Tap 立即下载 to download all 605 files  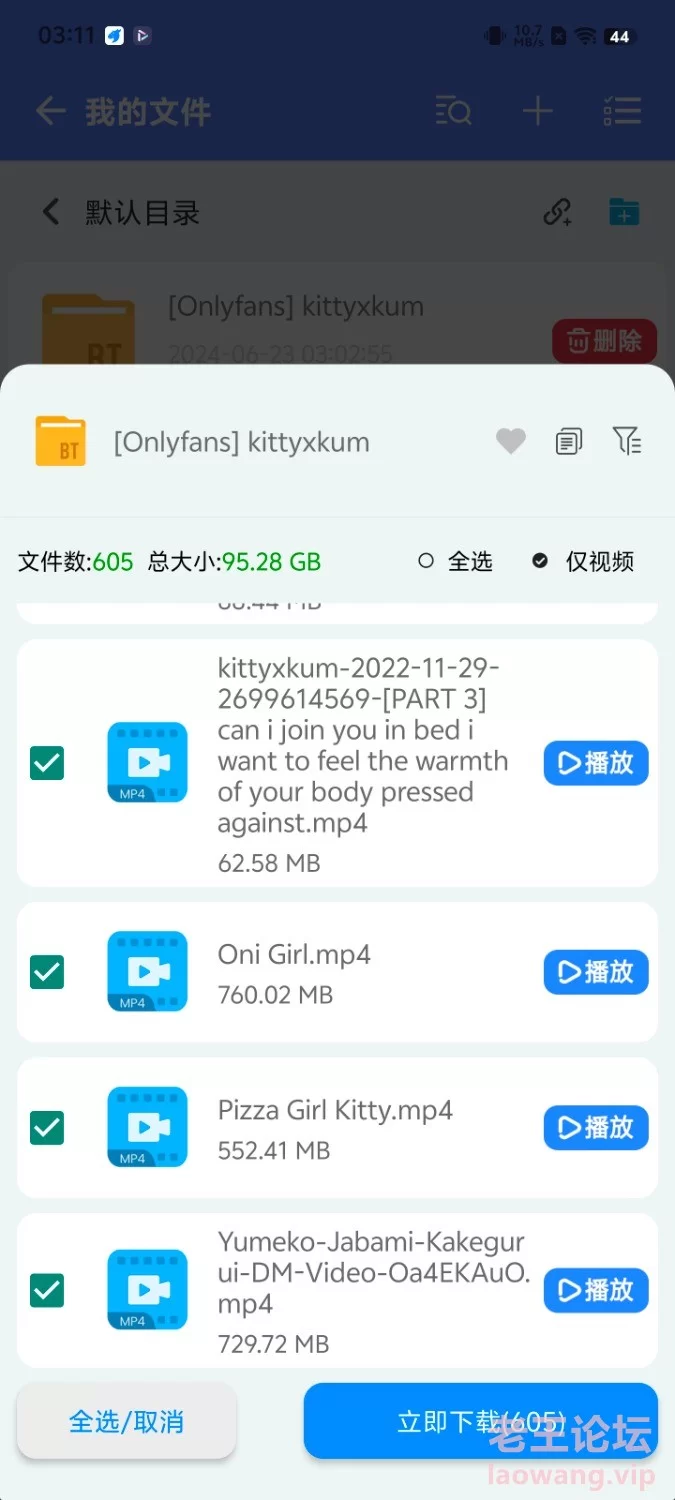(x=481, y=1421)
